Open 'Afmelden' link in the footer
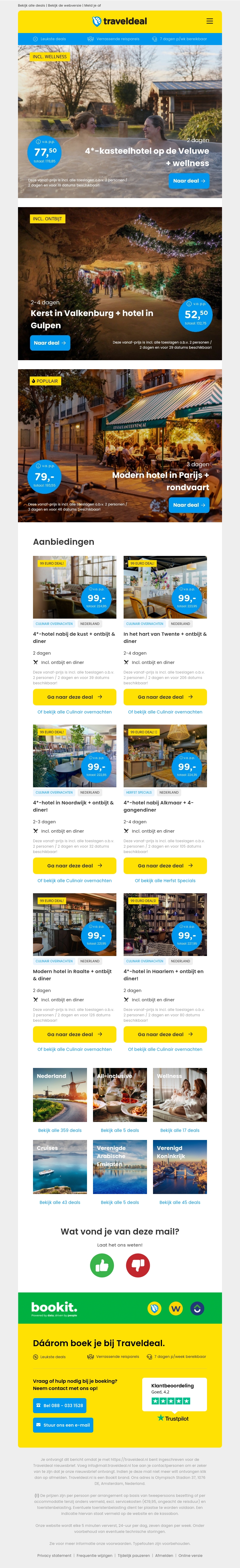240x1568 pixels. (164, 1555)
